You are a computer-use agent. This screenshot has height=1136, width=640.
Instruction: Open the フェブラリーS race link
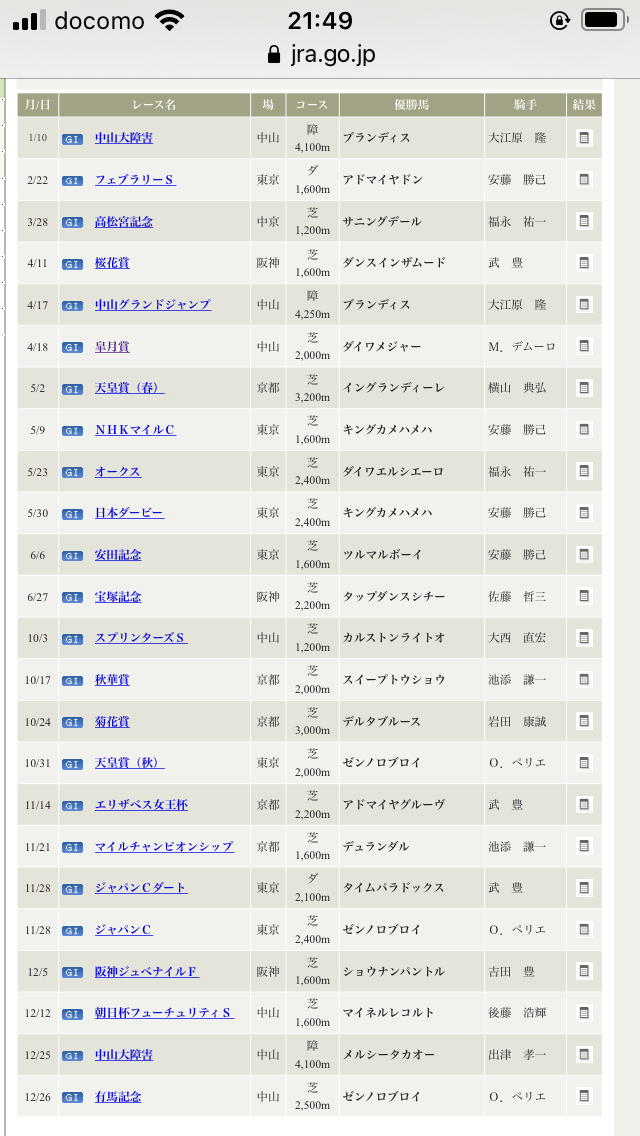135,180
